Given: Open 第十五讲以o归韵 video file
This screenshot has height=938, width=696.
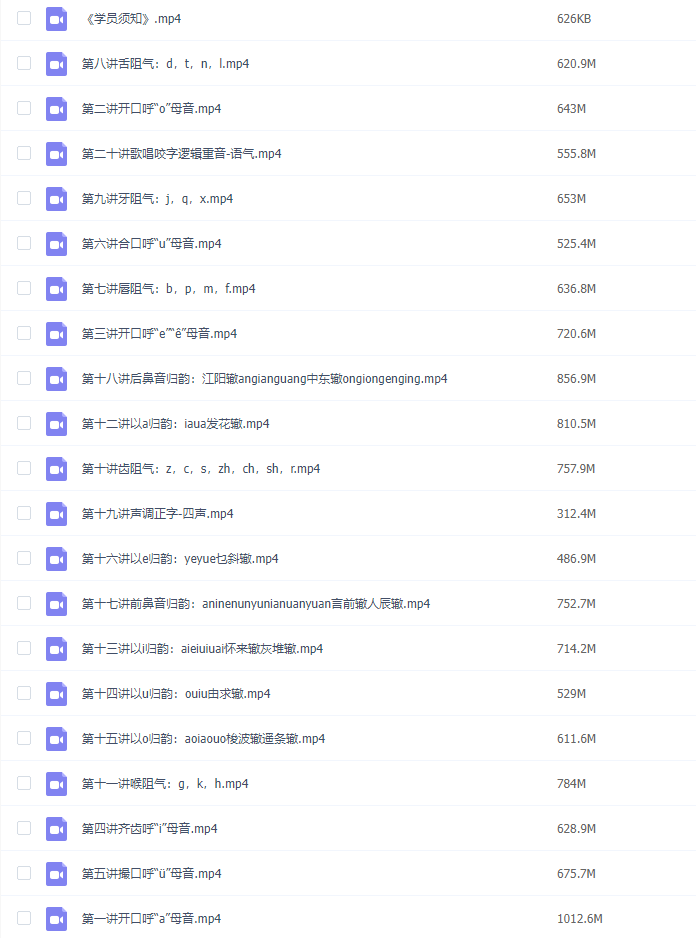Looking at the screenshot, I should click(x=203, y=738).
